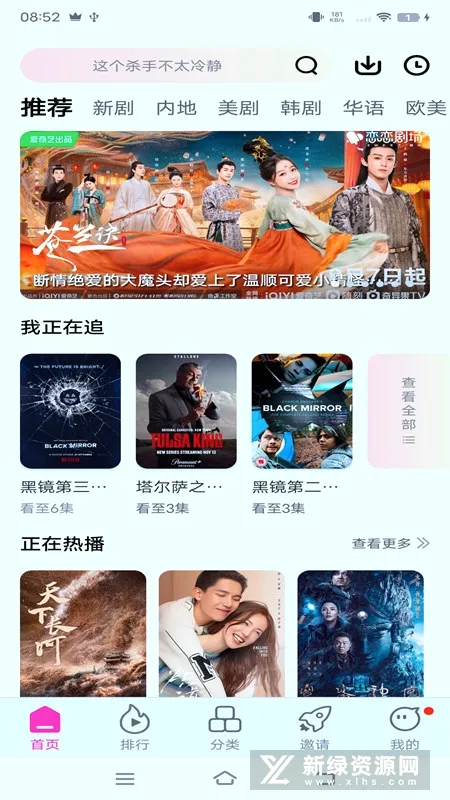Open 黑镜第二季 poster
The width and height of the screenshot is (450, 800).
click(x=302, y=411)
